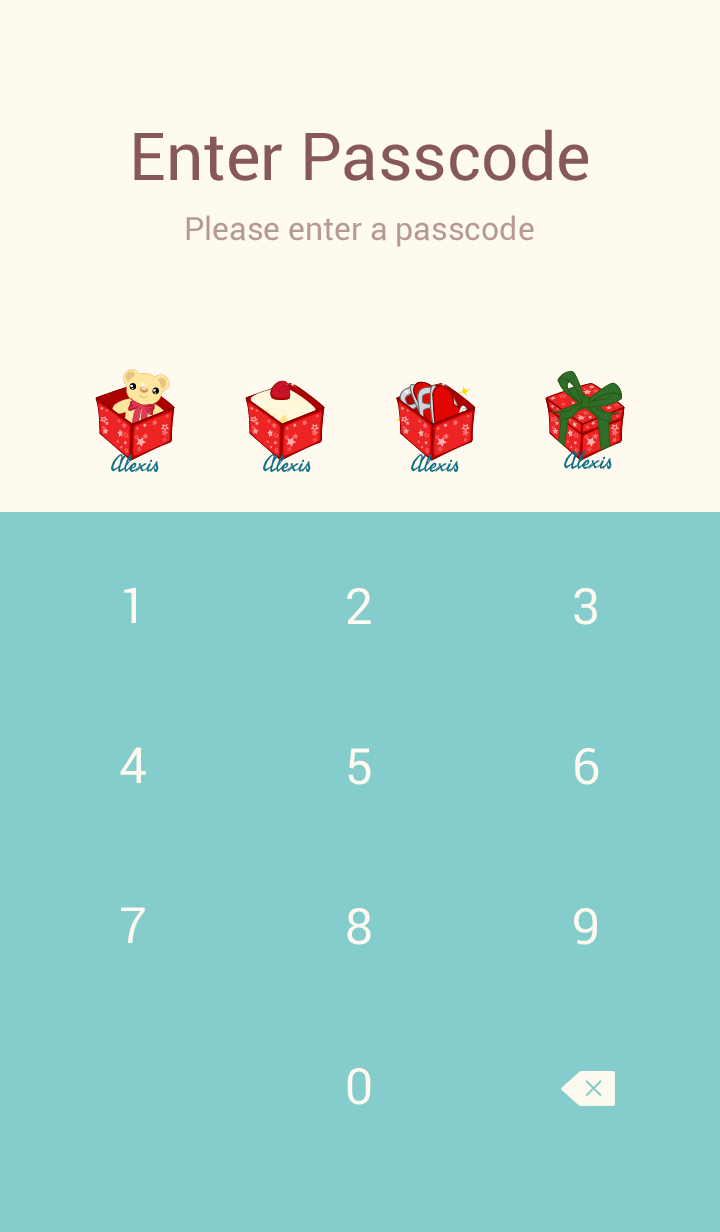This screenshot has height=1232, width=720.
Task: Tap the 0 key
Action: 359,1087
